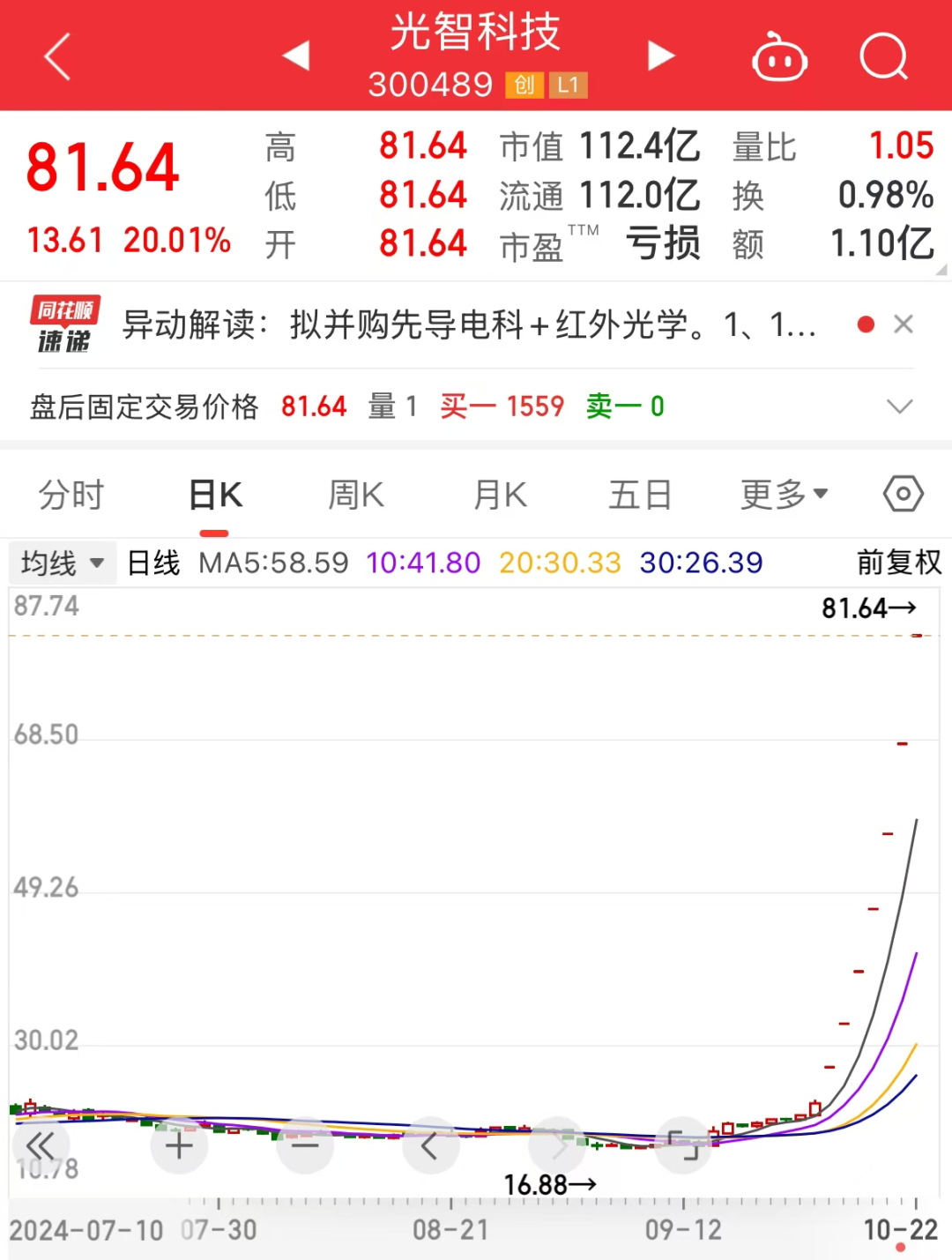Open the 均线 indicator dropdown

click(x=62, y=563)
